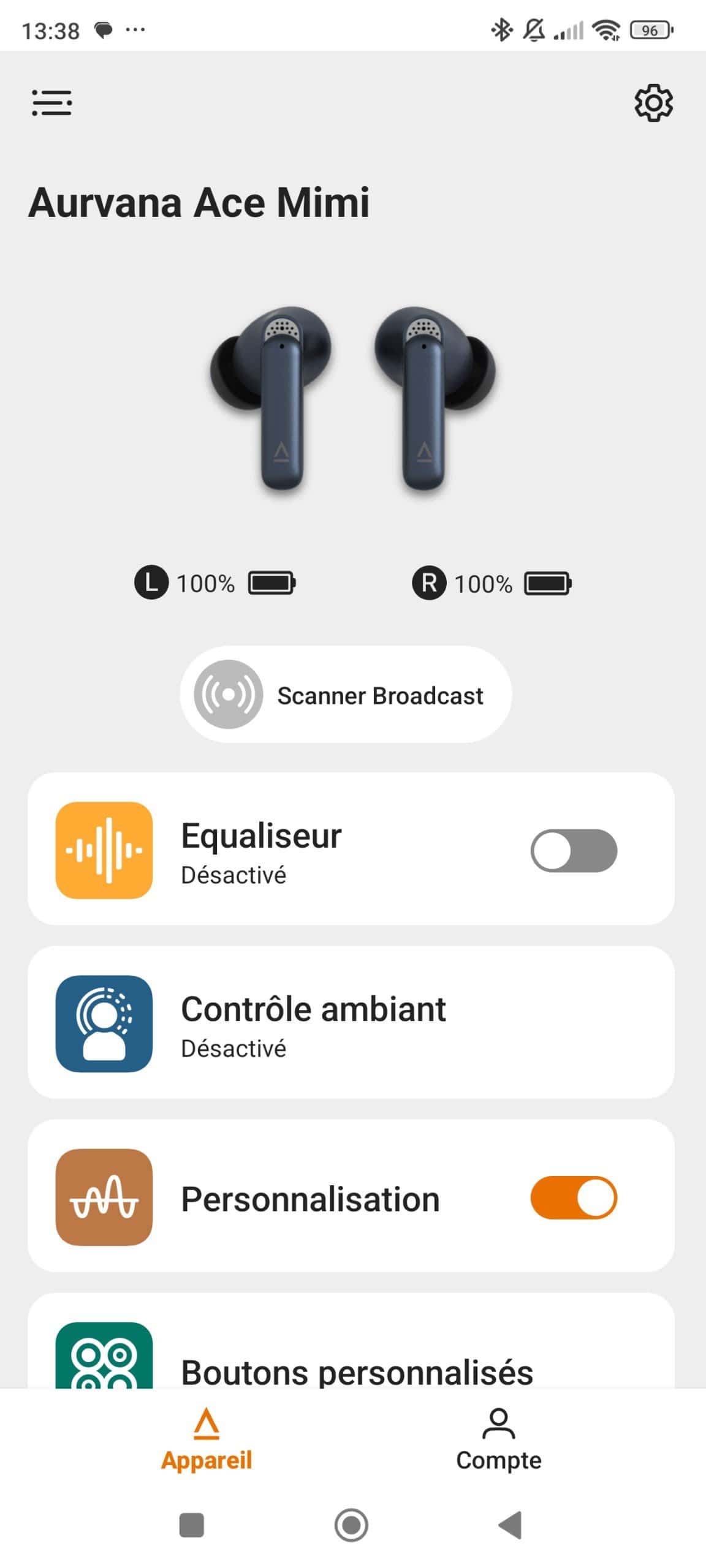Enable the Equaliseur switch
706x1568 pixels.
[574, 850]
